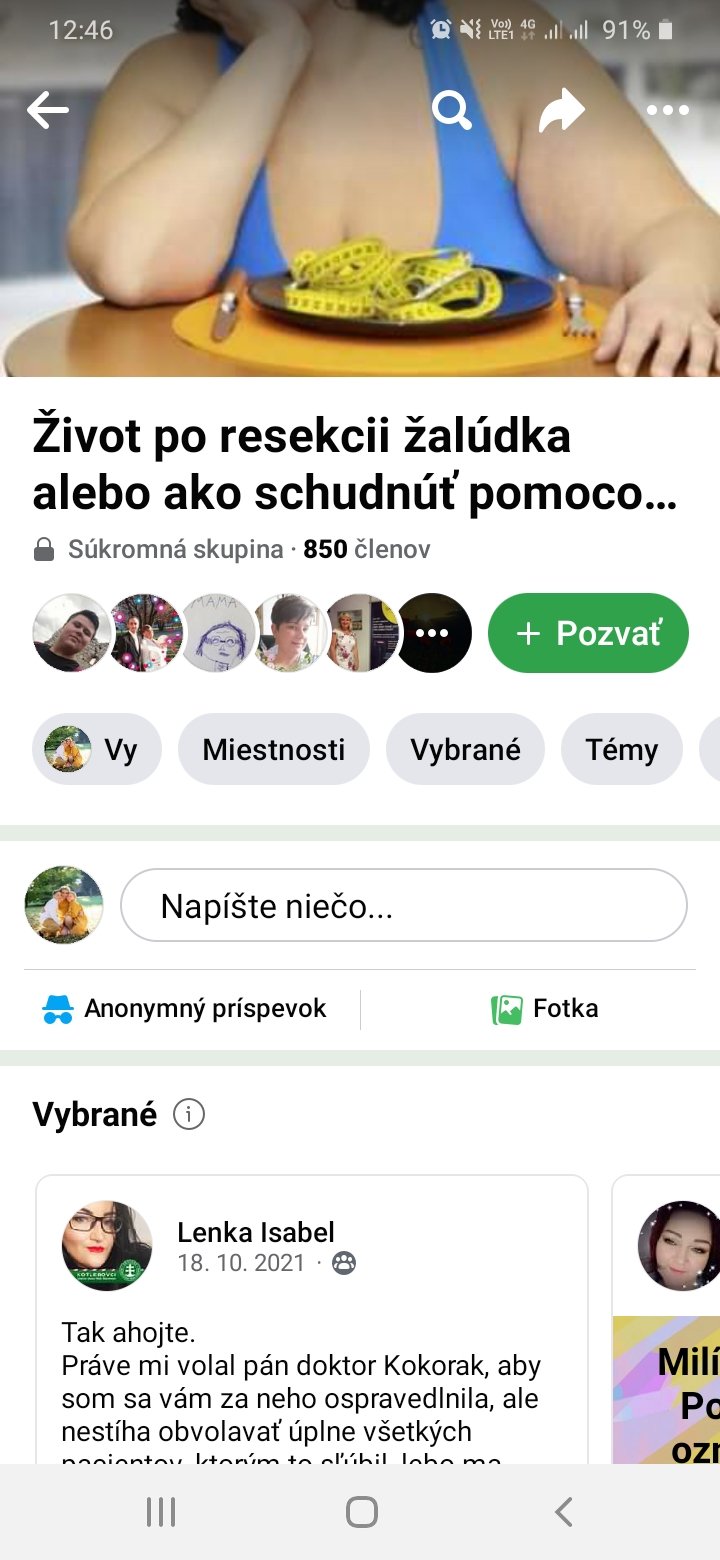Image resolution: width=720 pixels, height=1560 pixels.
Task: Add a Fotka to a post
Action: click(x=545, y=1008)
